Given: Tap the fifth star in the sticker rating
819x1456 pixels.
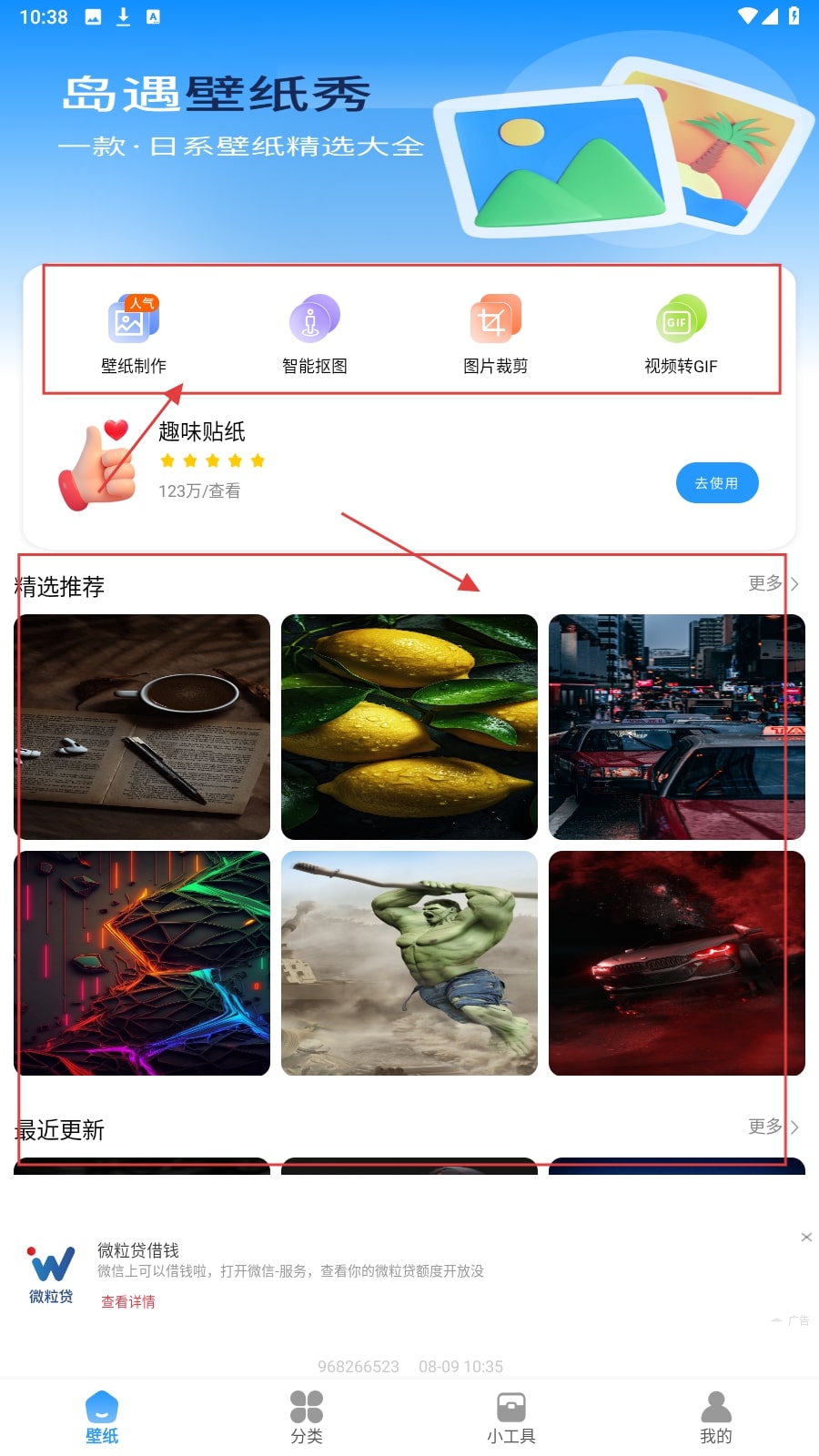Looking at the screenshot, I should tap(259, 461).
